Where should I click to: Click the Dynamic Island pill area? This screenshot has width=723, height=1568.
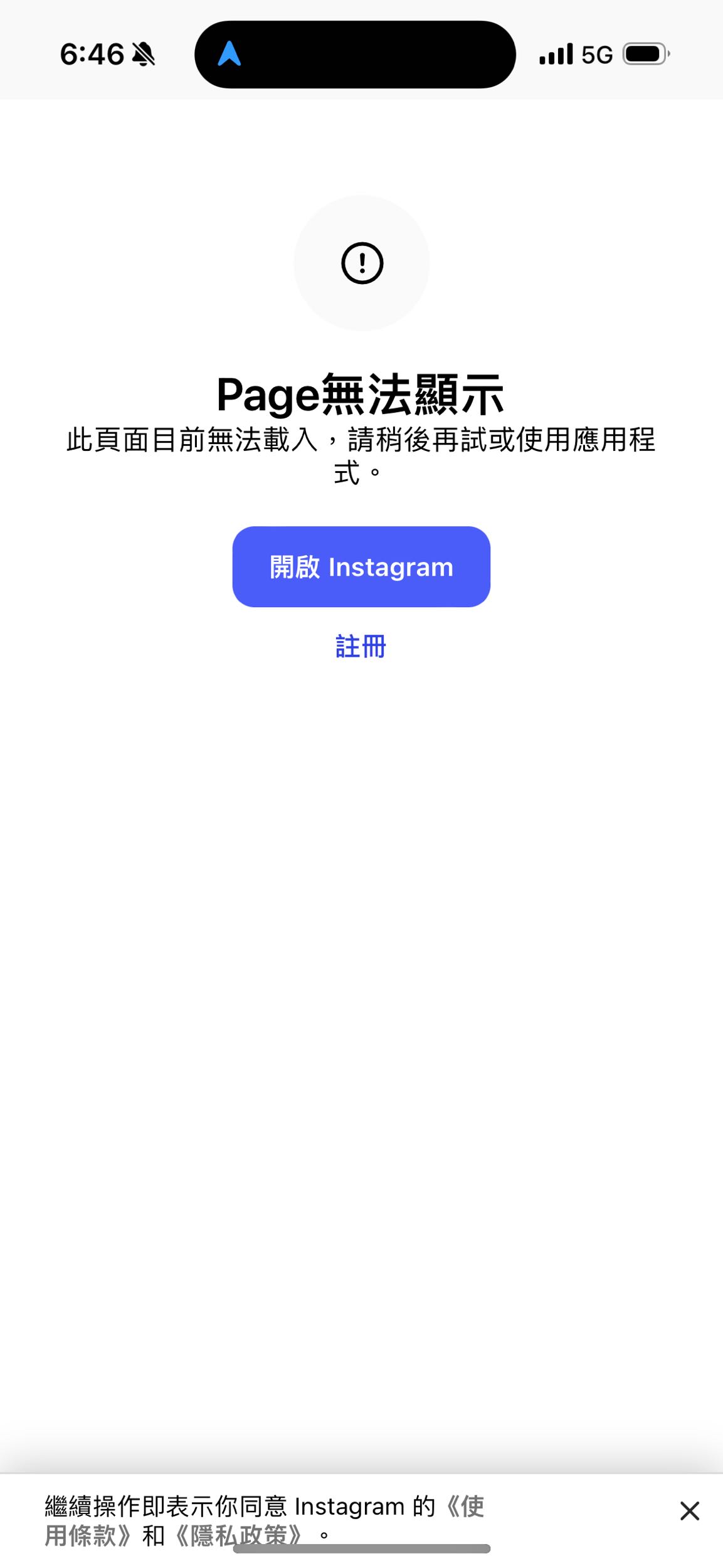click(x=355, y=55)
